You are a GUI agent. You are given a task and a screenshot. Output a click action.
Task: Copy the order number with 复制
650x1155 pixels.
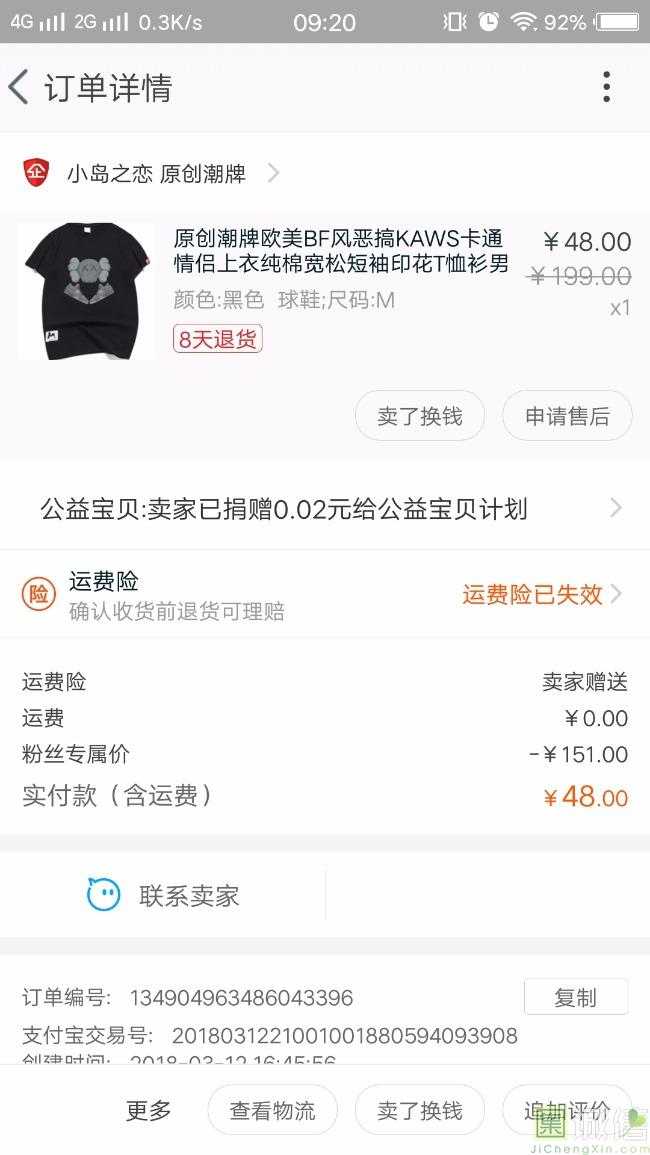pyautogui.click(x=576, y=997)
